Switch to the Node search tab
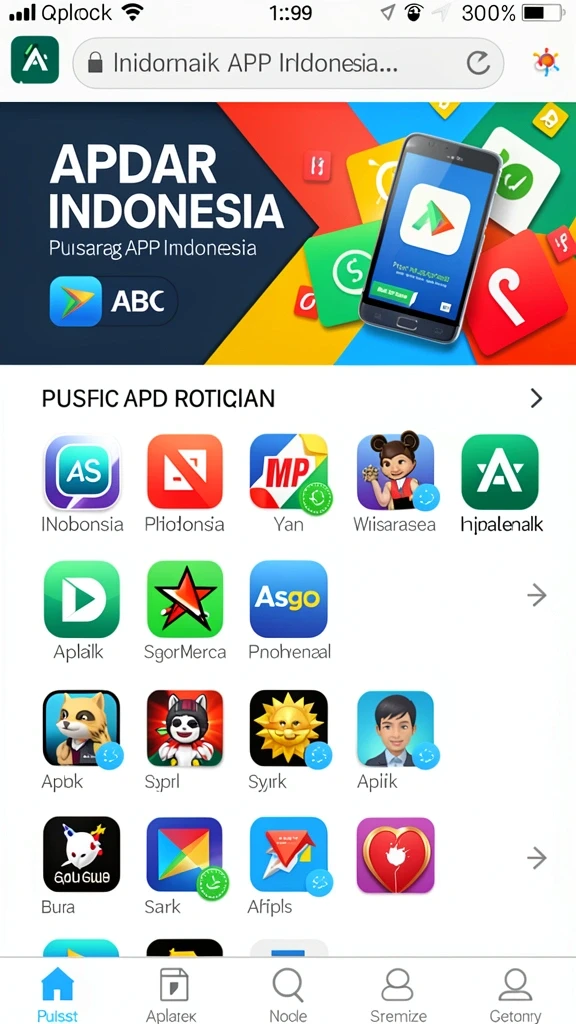This screenshot has width=576, height=1024. [288, 994]
